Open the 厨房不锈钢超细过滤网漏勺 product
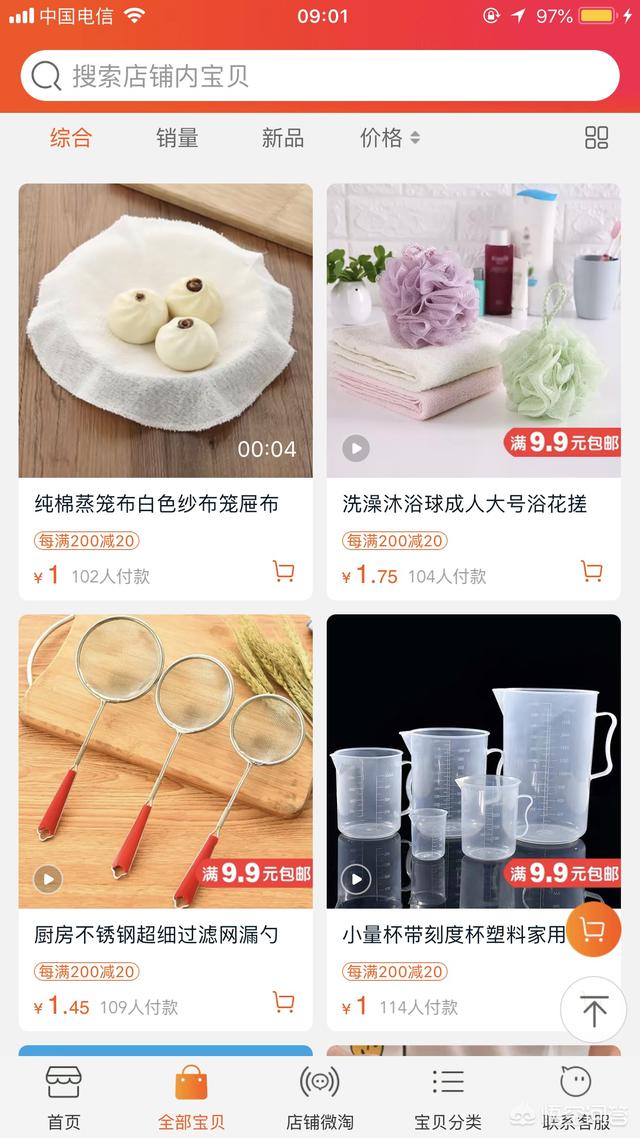Screen dimensions: 640x1138 165,761
